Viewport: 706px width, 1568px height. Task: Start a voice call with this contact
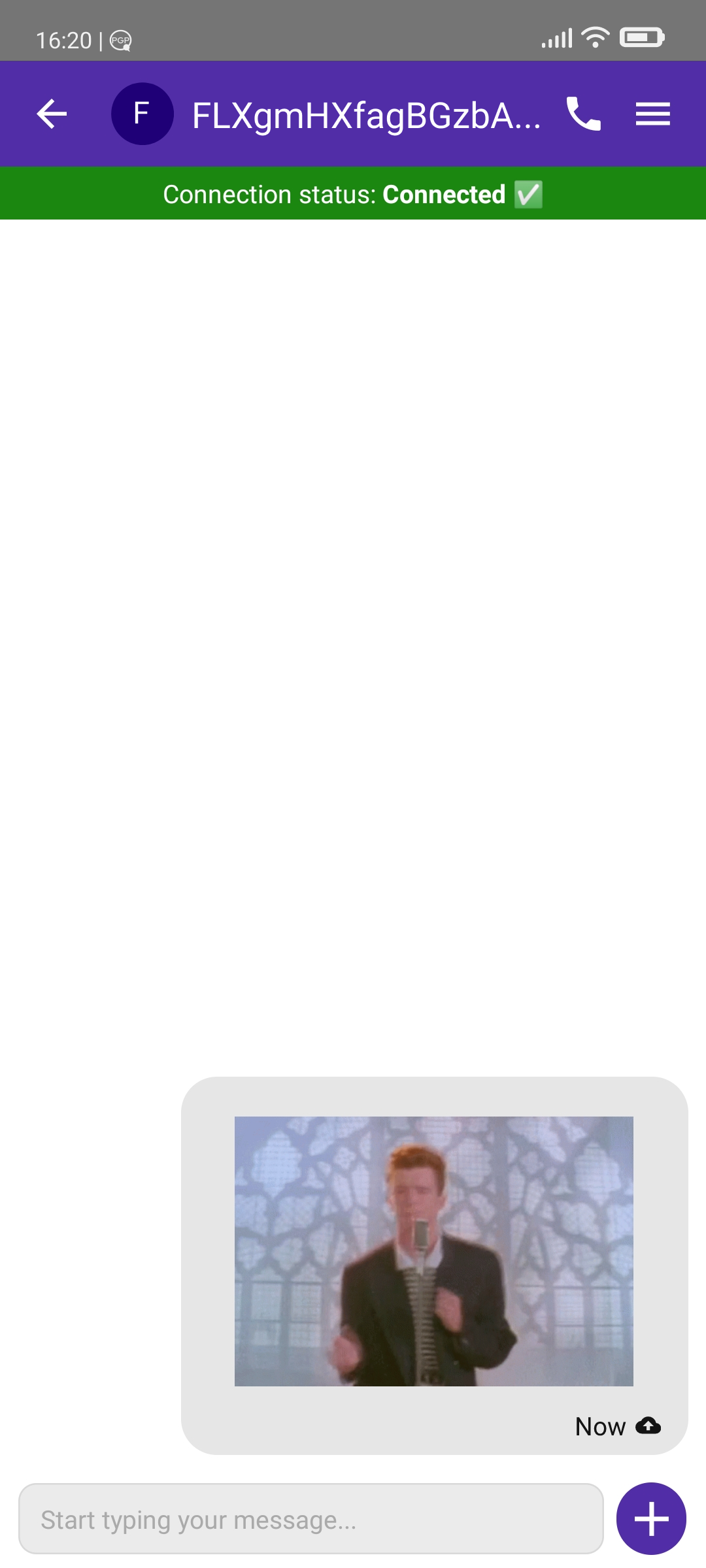(583, 114)
